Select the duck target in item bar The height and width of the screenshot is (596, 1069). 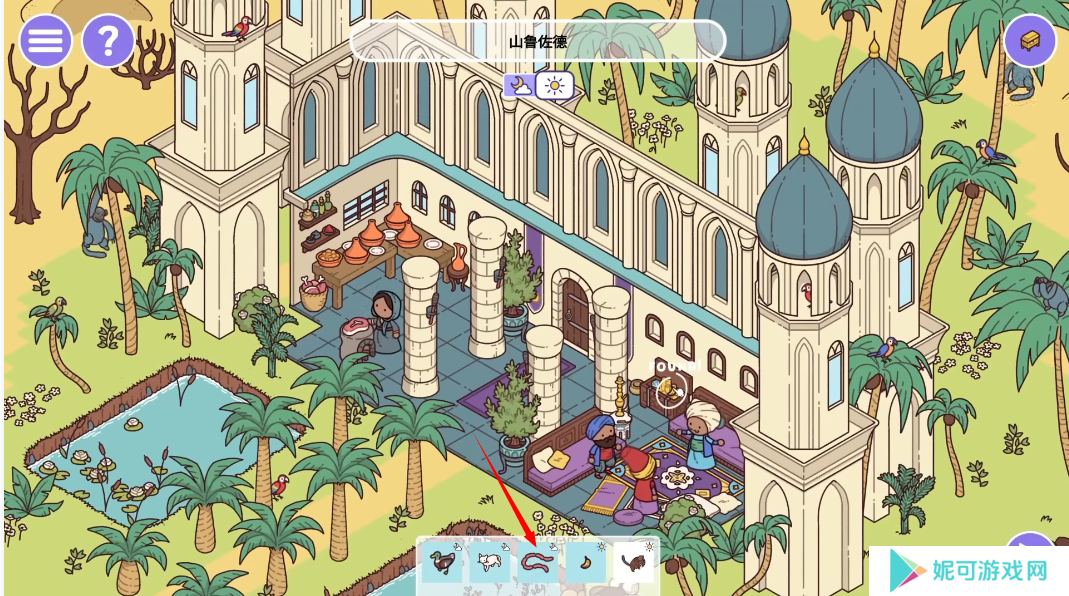pos(442,562)
